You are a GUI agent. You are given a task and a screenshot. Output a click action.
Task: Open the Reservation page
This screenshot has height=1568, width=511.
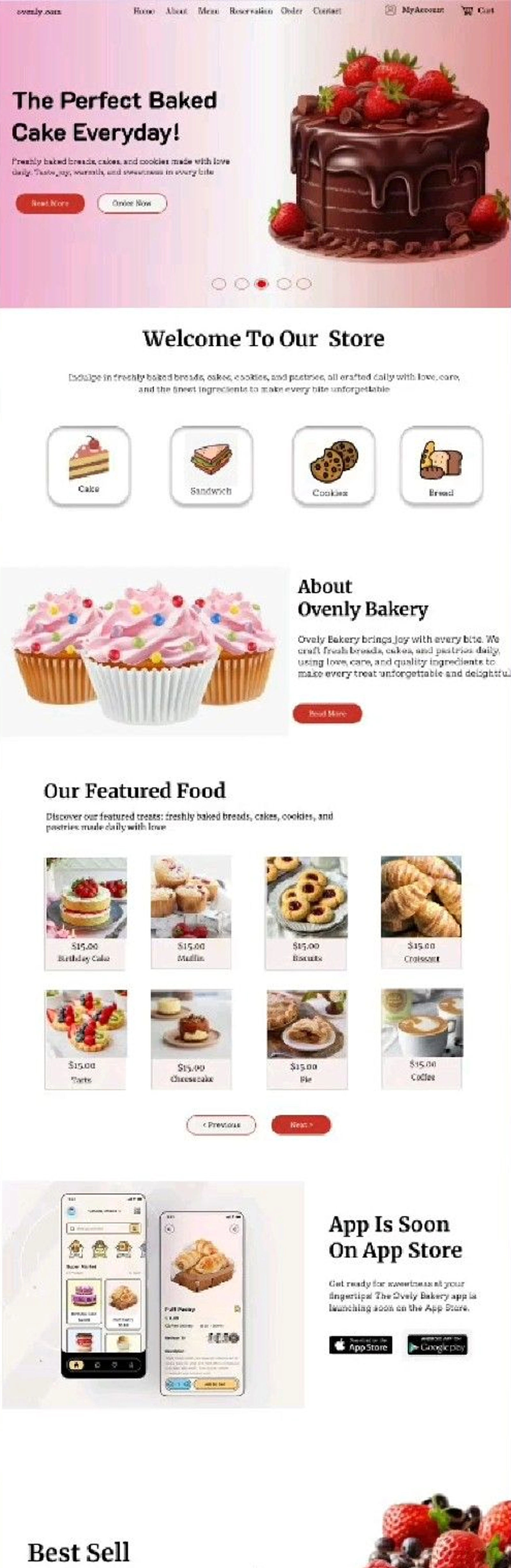click(x=251, y=11)
